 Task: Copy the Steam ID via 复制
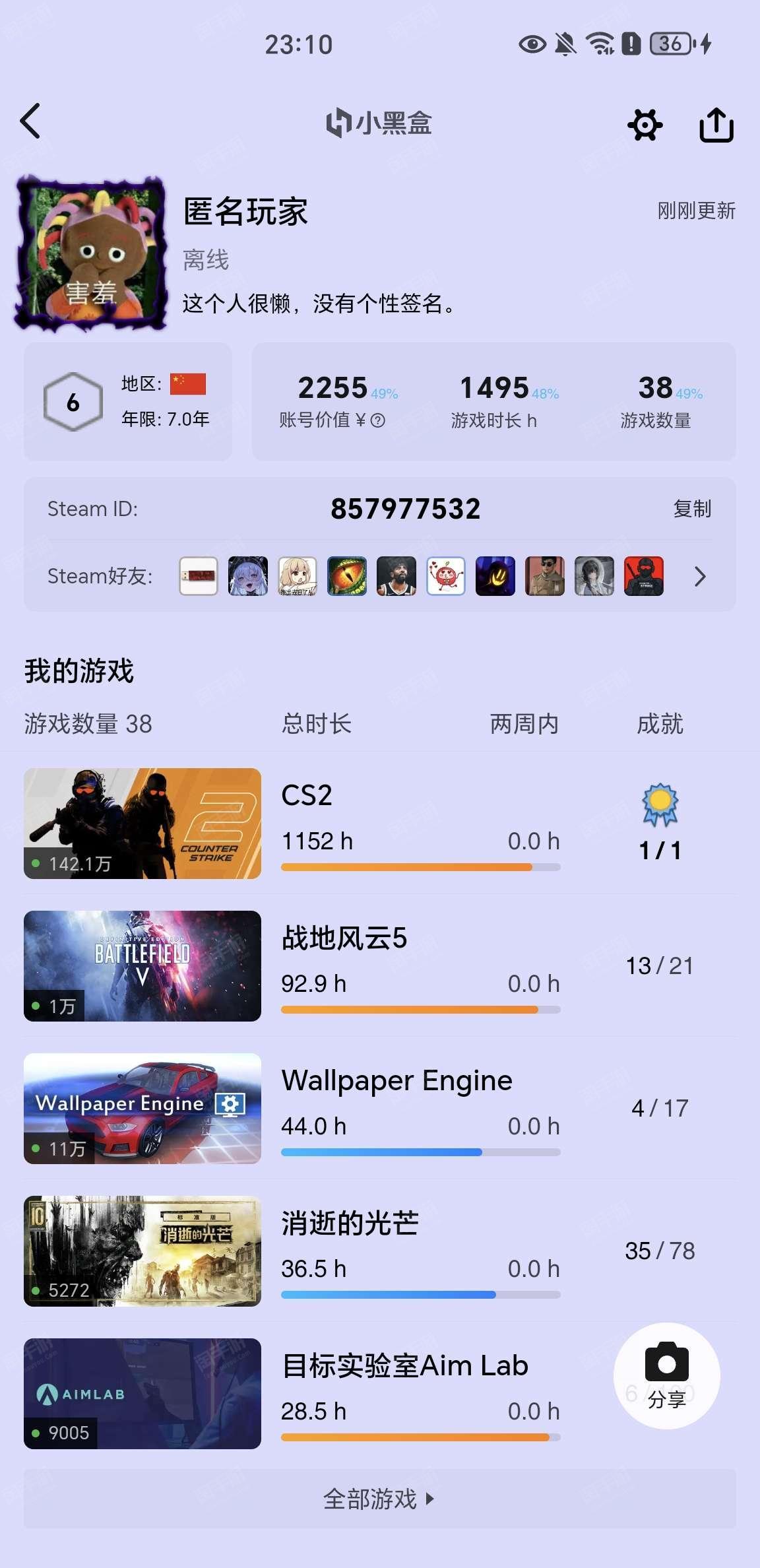691,509
